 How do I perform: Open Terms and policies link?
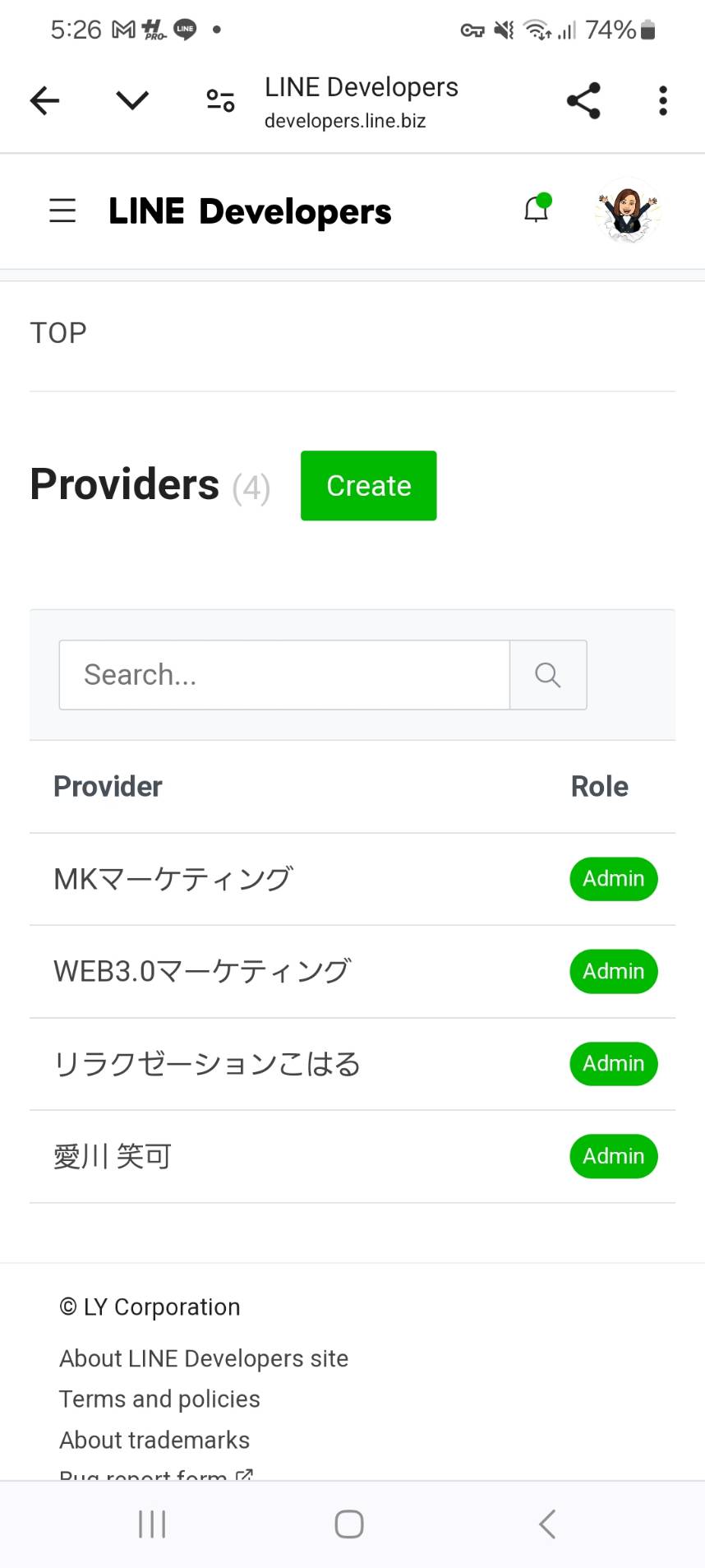[x=159, y=1399]
